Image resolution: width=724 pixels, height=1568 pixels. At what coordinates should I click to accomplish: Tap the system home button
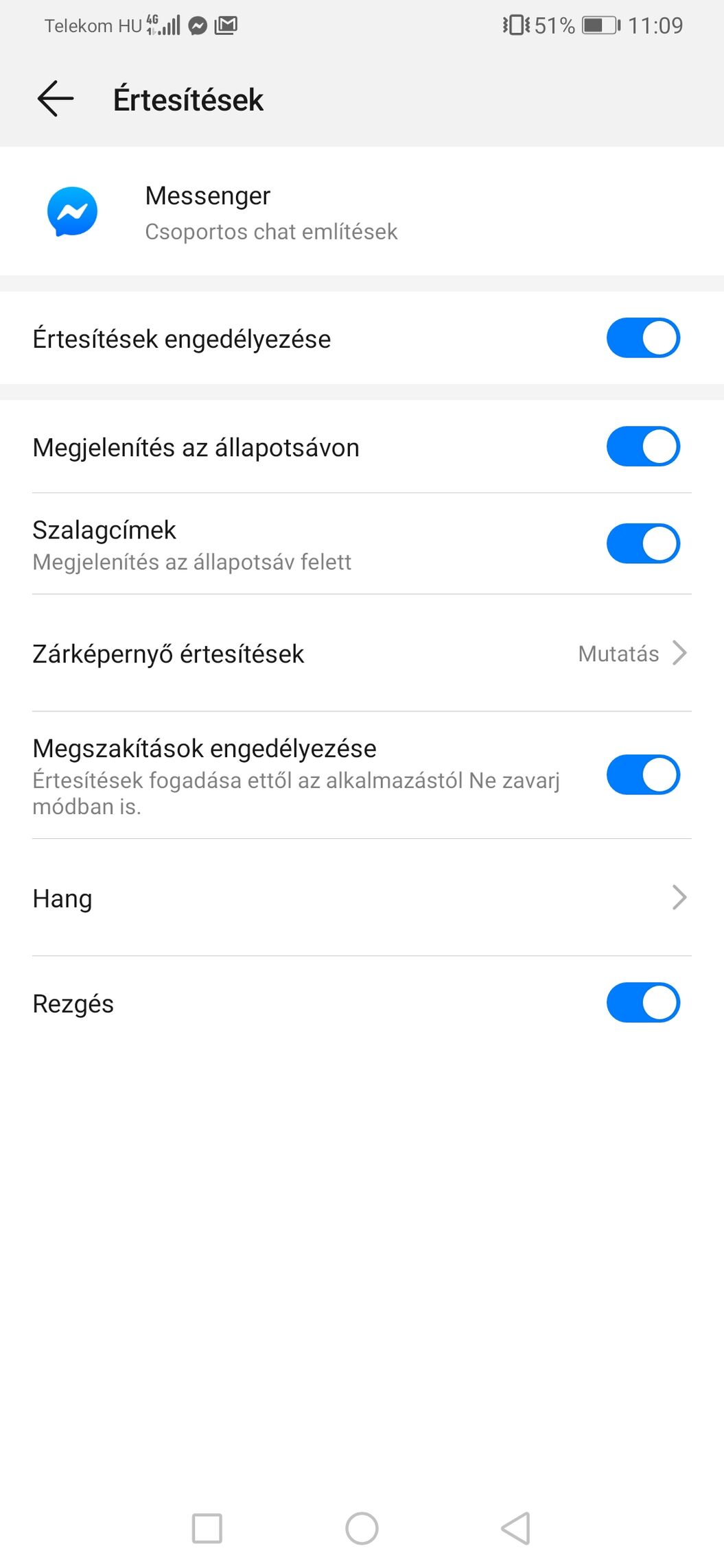(x=362, y=1528)
